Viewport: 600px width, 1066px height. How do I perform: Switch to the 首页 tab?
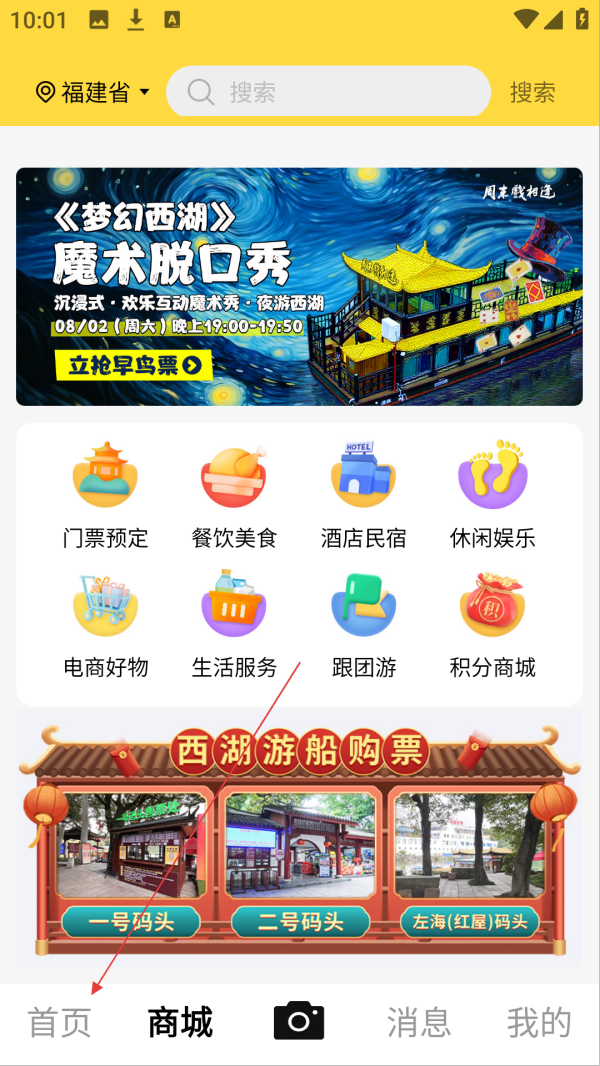pos(59,1022)
